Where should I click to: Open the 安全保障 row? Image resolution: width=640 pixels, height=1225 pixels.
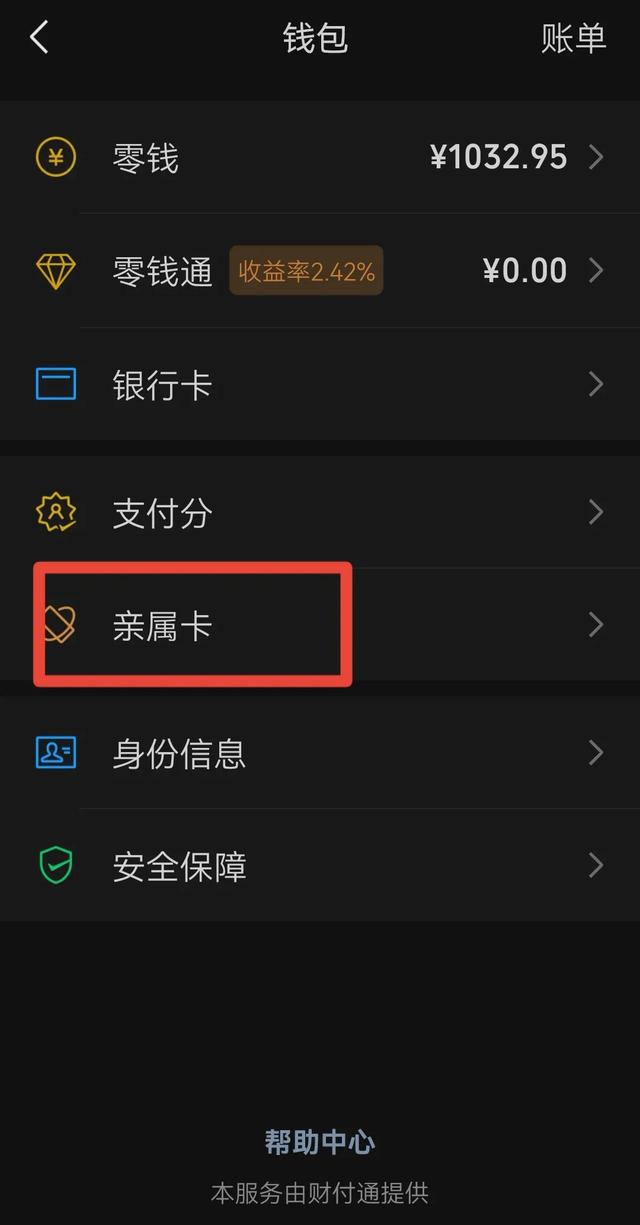(320, 865)
